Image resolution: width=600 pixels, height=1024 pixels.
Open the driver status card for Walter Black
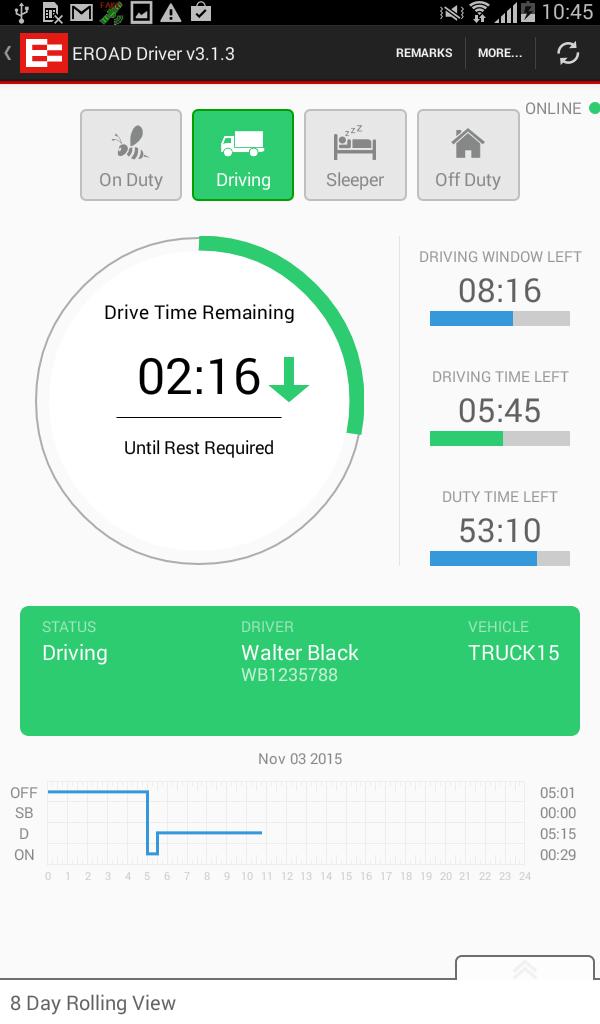point(300,670)
